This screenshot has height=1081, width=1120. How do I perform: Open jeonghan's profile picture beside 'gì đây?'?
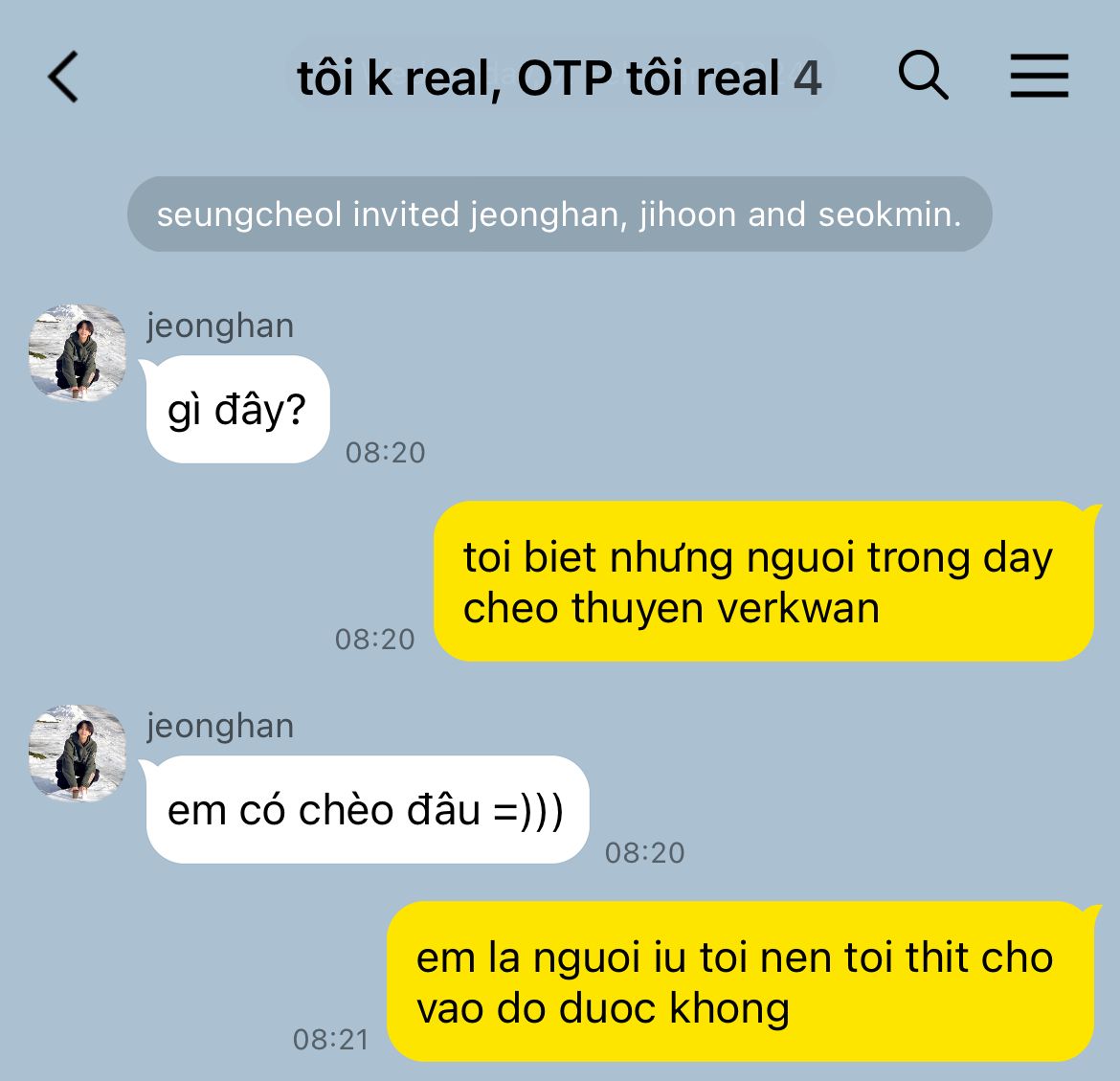point(78,352)
